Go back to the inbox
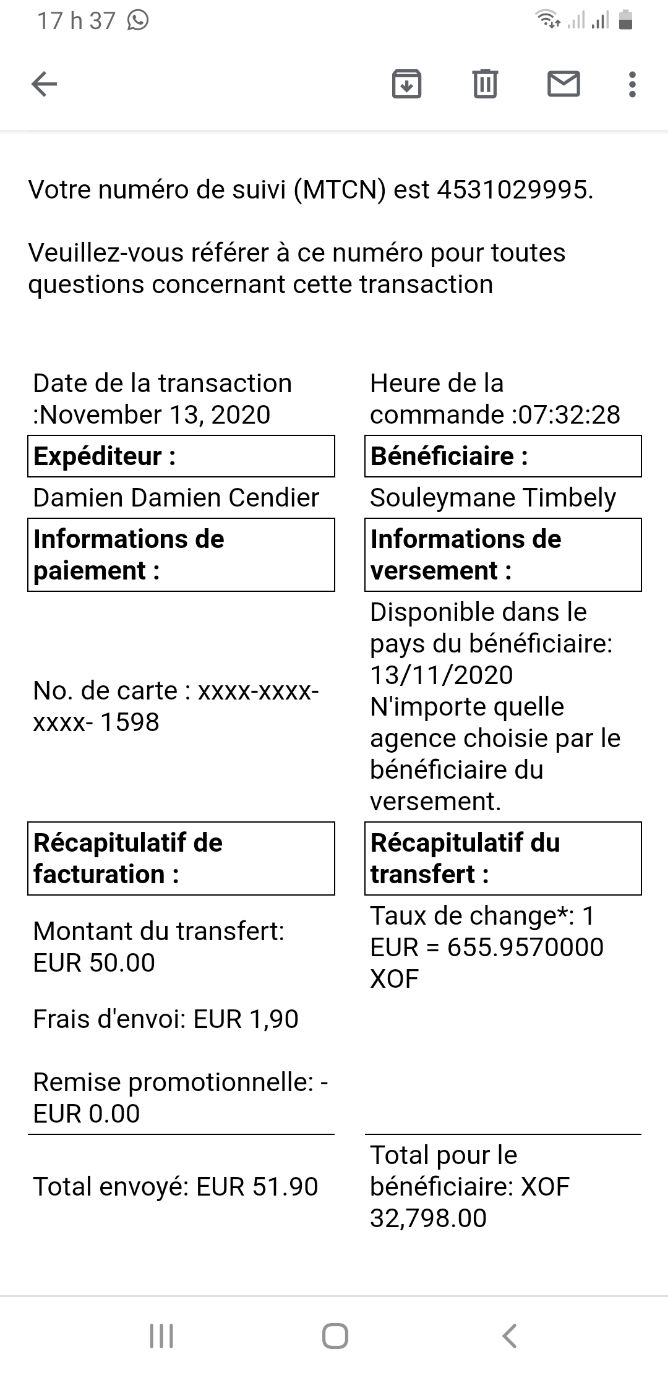Viewport: 668px width, 1373px height. pyautogui.click(x=45, y=85)
